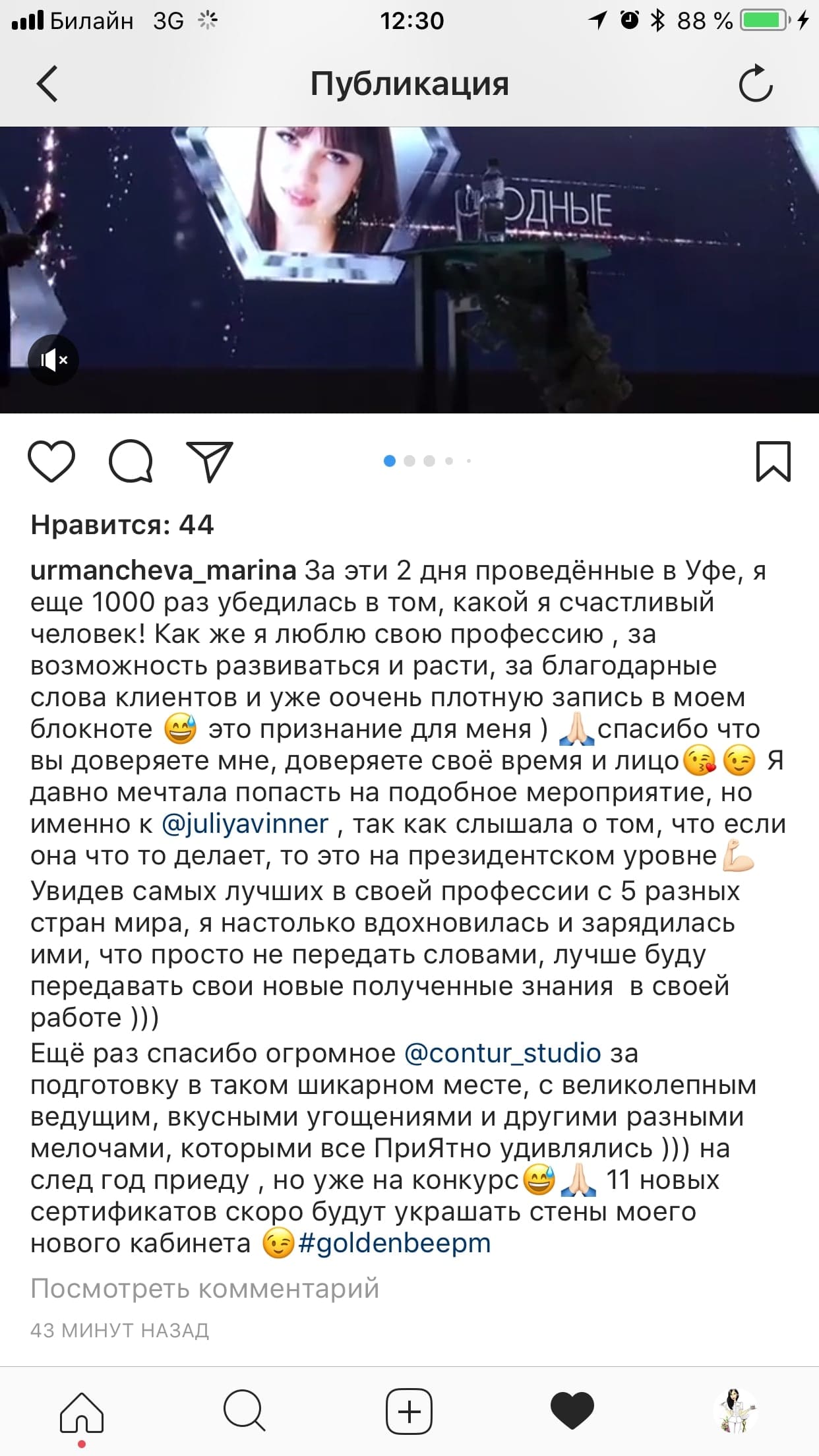Open comments via the speech bubble icon
This screenshot has height=1456, width=819.
[x=131, y=462]
